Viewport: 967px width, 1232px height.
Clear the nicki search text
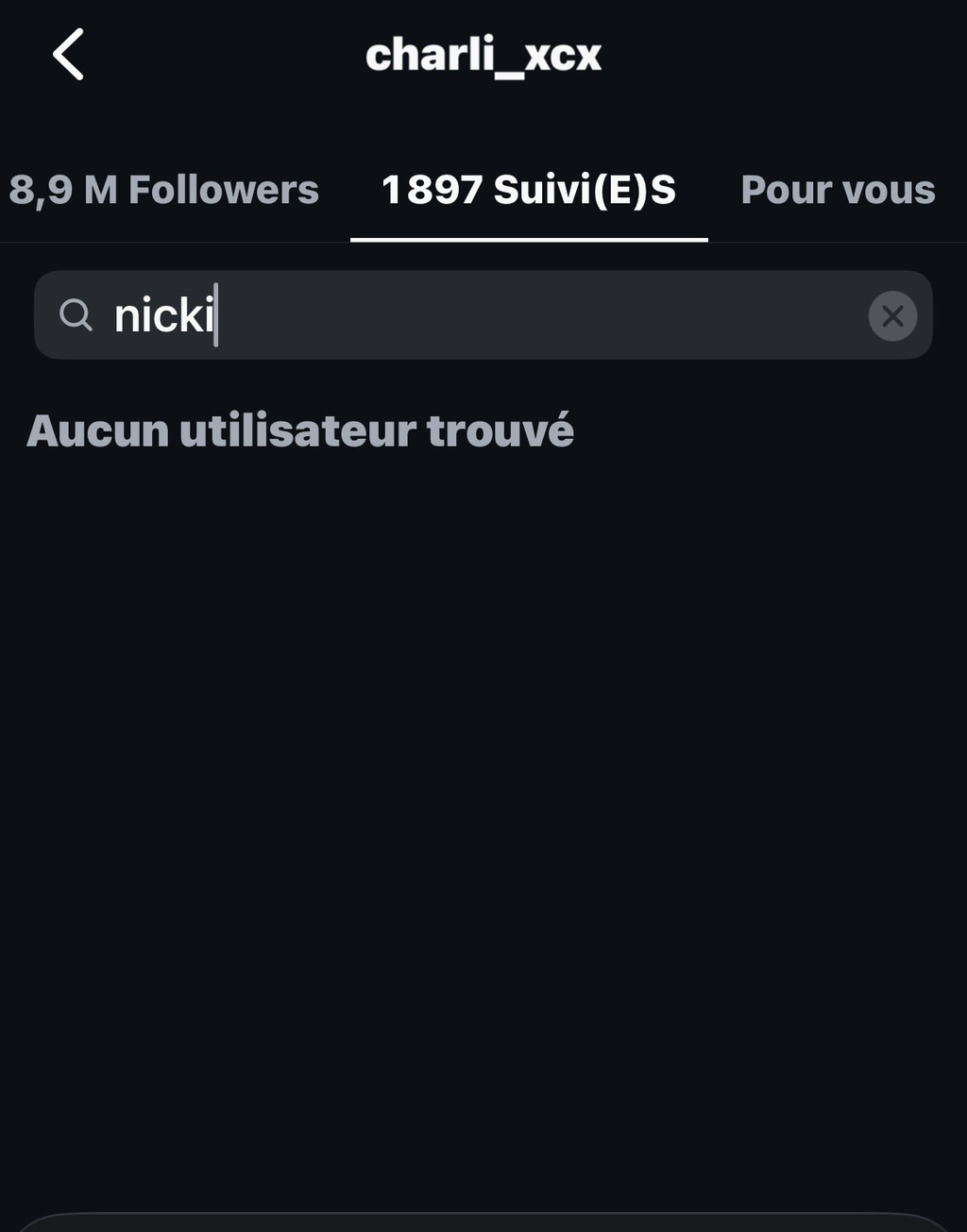click(x=892, y=315)
